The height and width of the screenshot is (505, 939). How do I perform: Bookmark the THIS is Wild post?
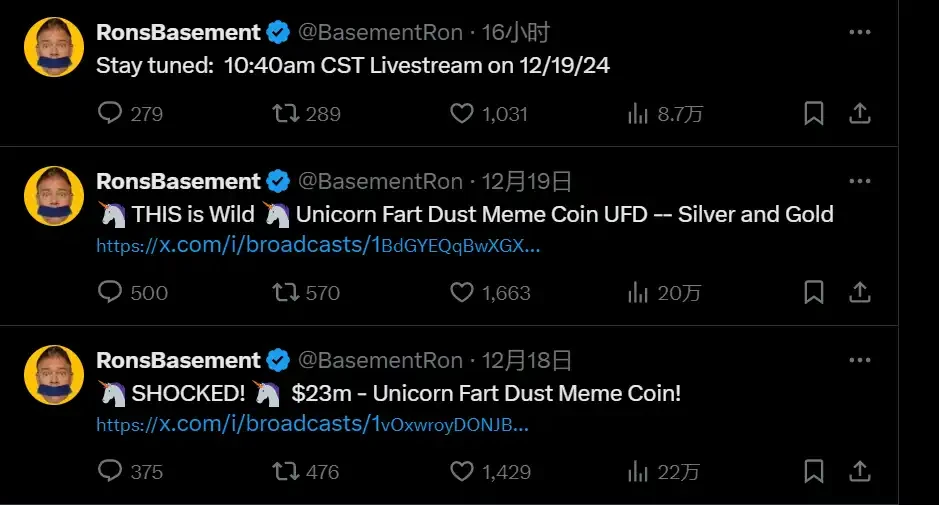pyautogui.click(x=814, y=293)
